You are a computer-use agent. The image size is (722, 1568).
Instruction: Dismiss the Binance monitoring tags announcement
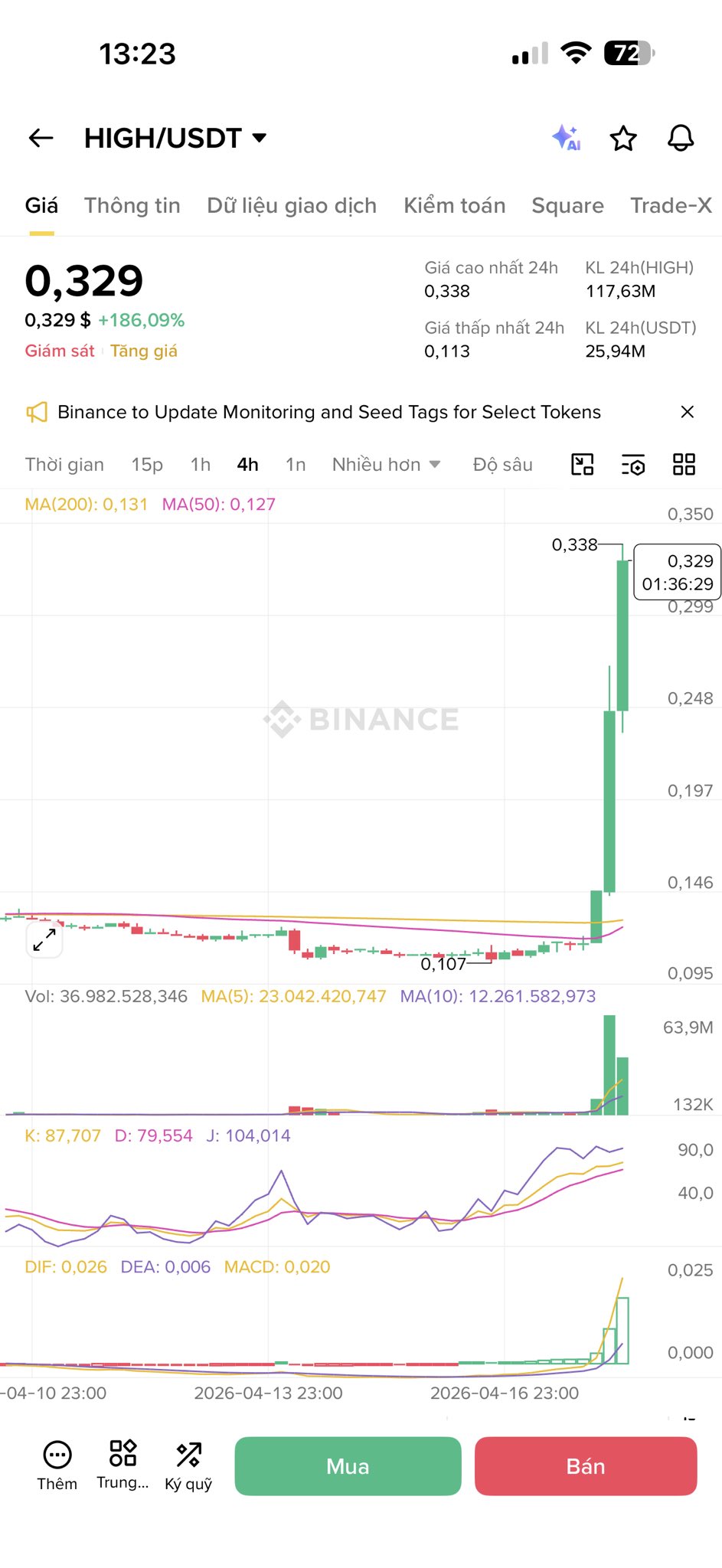click(687, 412)
